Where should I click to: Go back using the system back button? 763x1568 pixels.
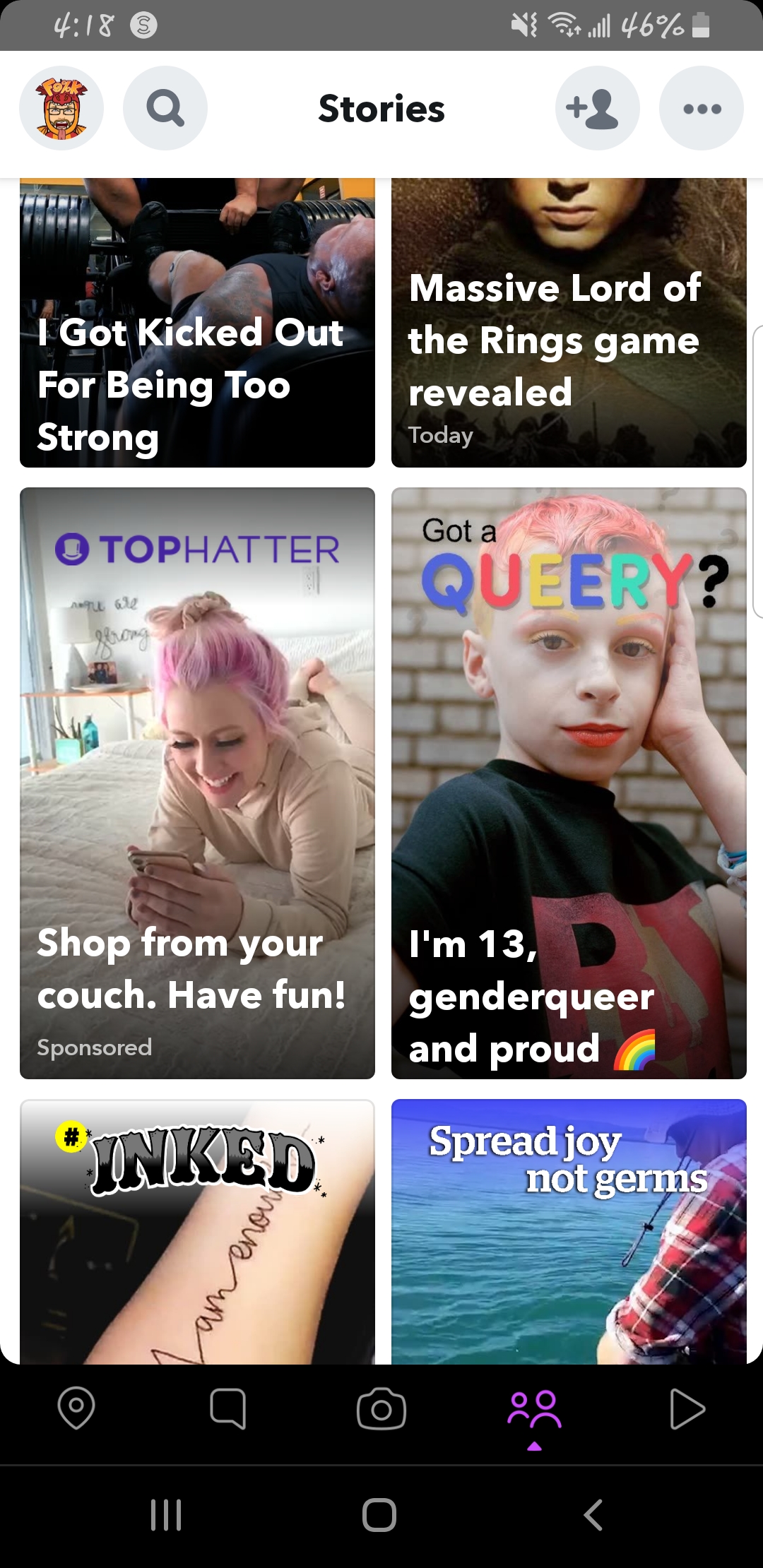pyautogui.click(x=593, y=1514)
